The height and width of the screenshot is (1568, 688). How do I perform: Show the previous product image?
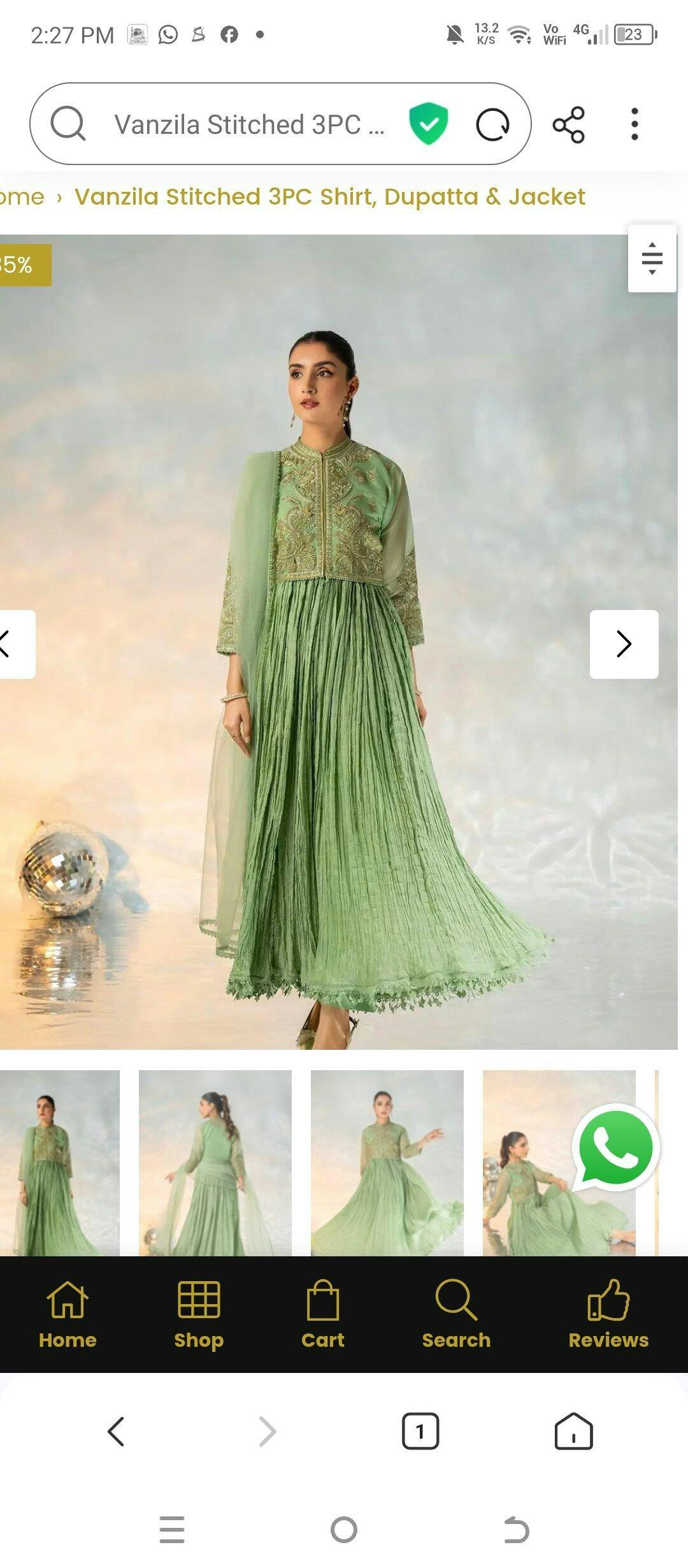(15, 644)
